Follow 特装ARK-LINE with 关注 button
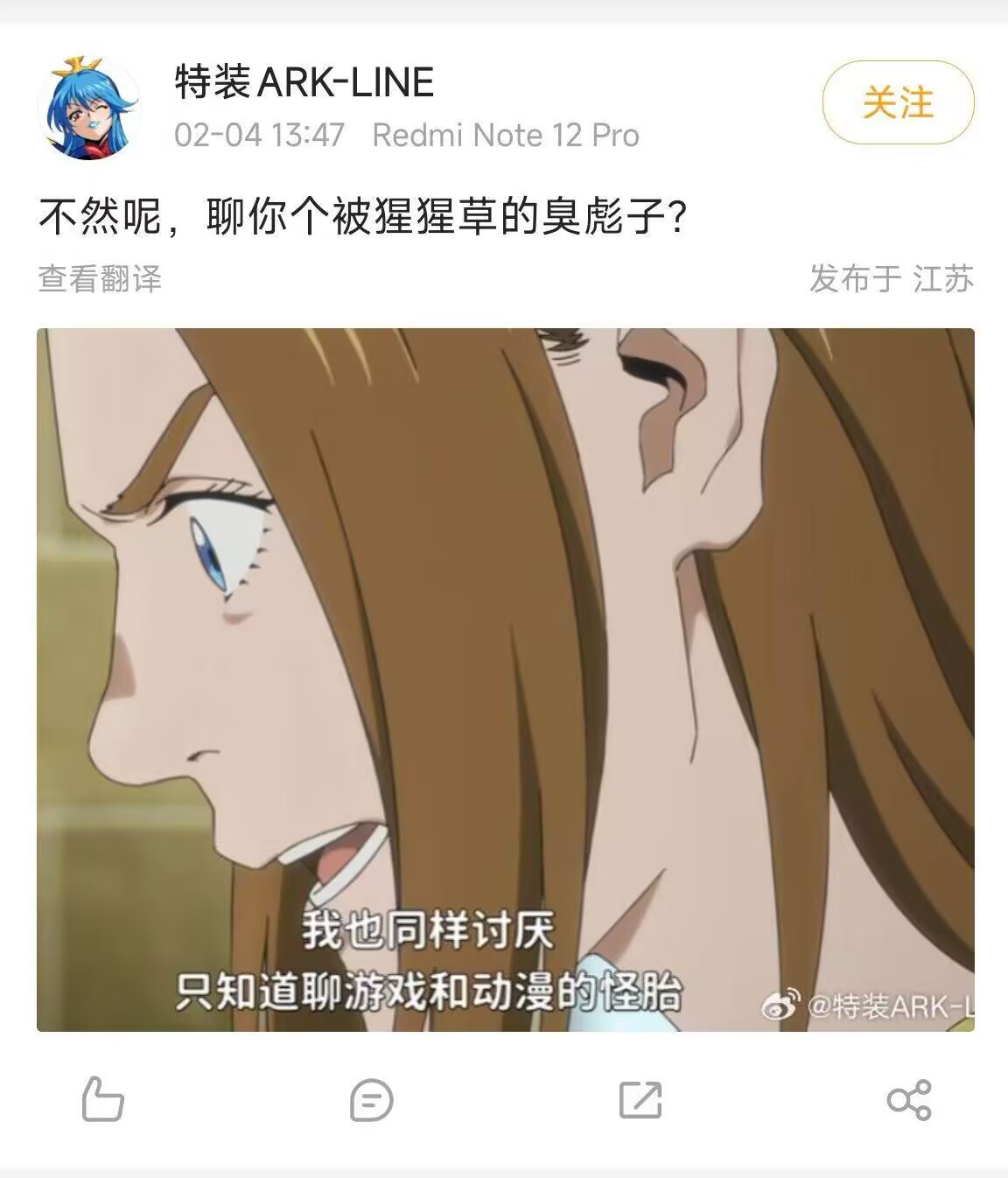The width and height of the screenshot is (1008, 1178). tap(898, 102)
